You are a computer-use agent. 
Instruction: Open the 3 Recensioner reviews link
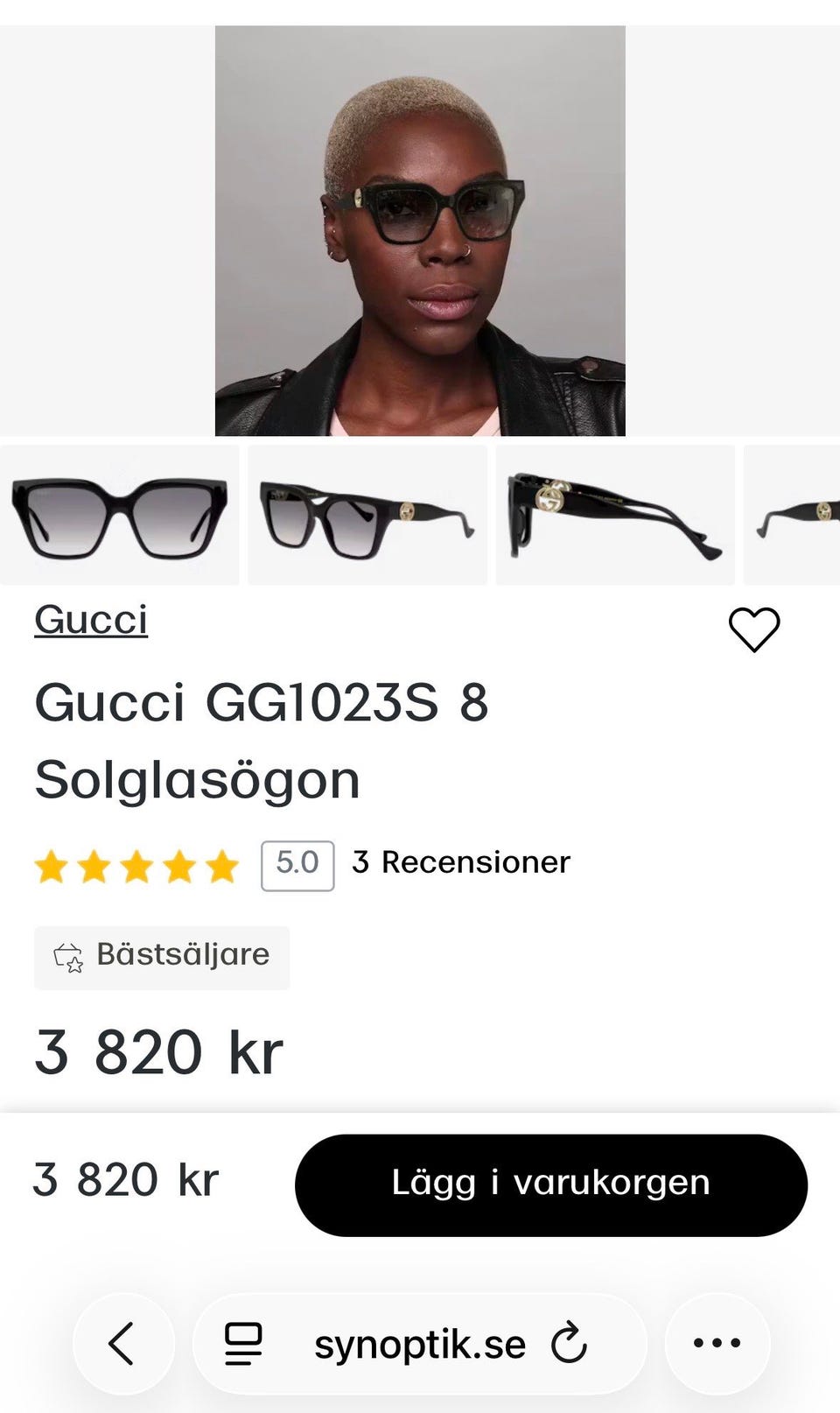tap(459, 862)
